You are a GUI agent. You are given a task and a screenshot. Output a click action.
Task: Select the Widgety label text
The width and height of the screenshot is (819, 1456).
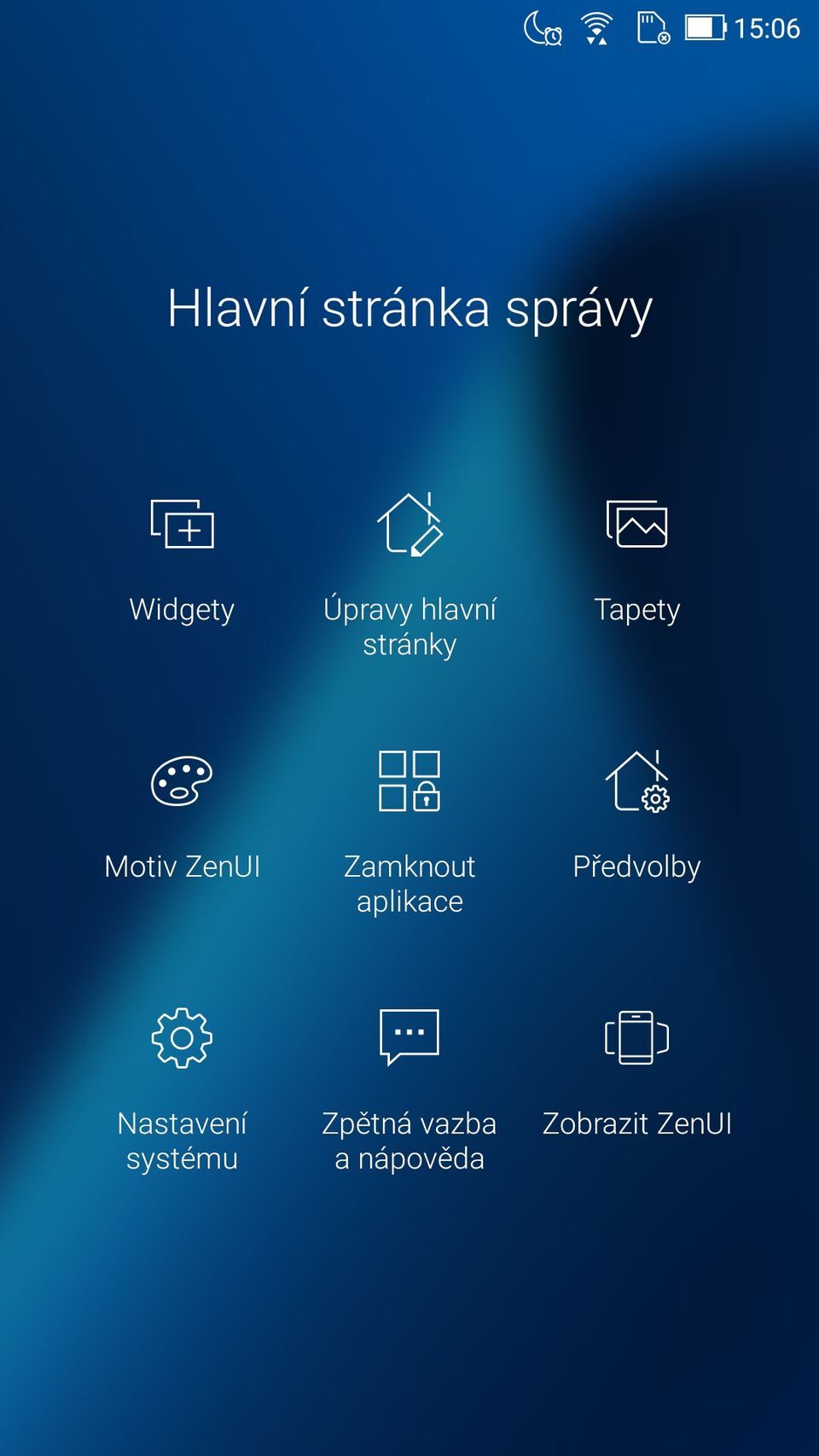point(182,609)
